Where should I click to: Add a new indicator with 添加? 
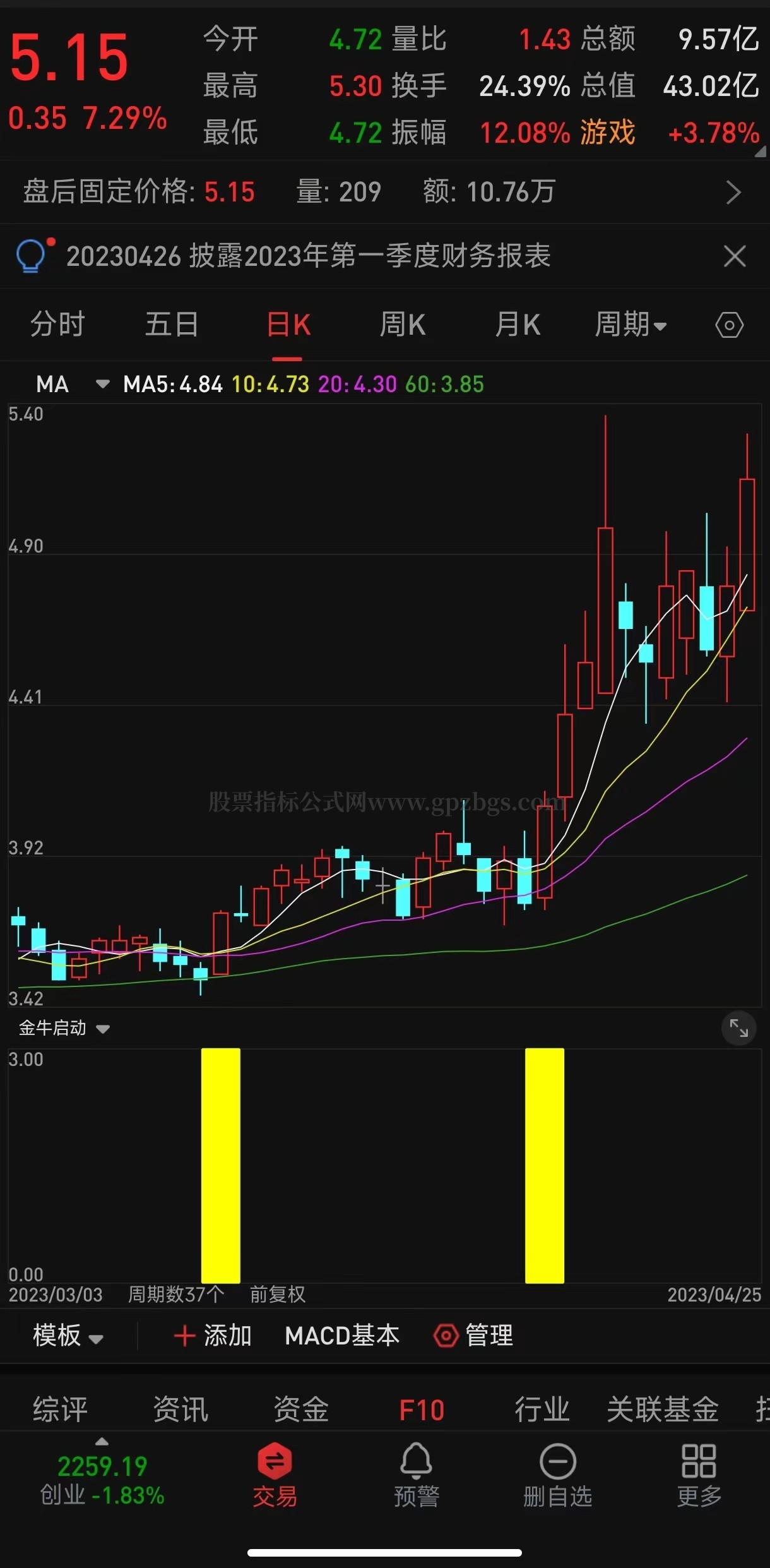click(x=213, y=1336)
